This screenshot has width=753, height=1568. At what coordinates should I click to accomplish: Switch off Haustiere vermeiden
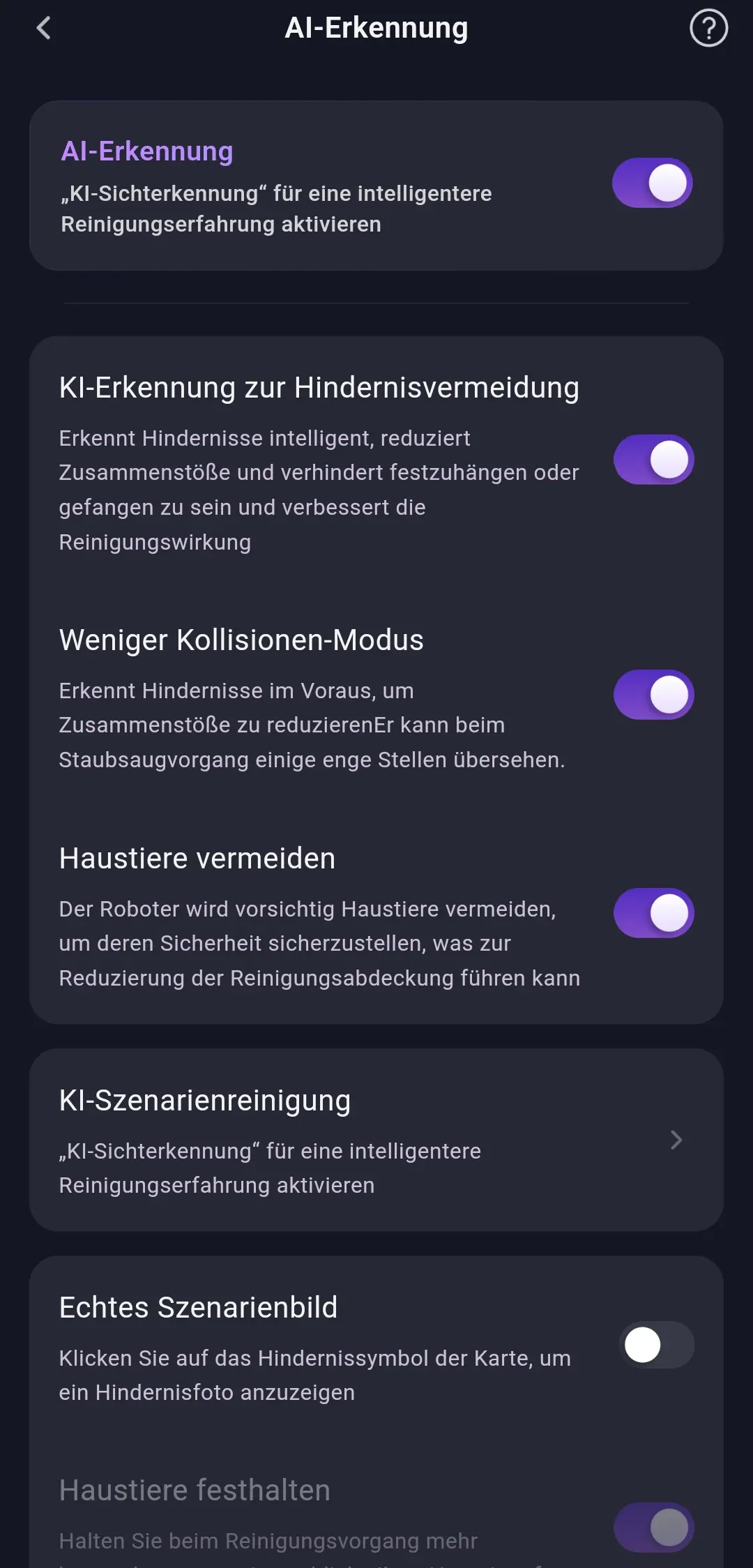[x=653, y=913]
